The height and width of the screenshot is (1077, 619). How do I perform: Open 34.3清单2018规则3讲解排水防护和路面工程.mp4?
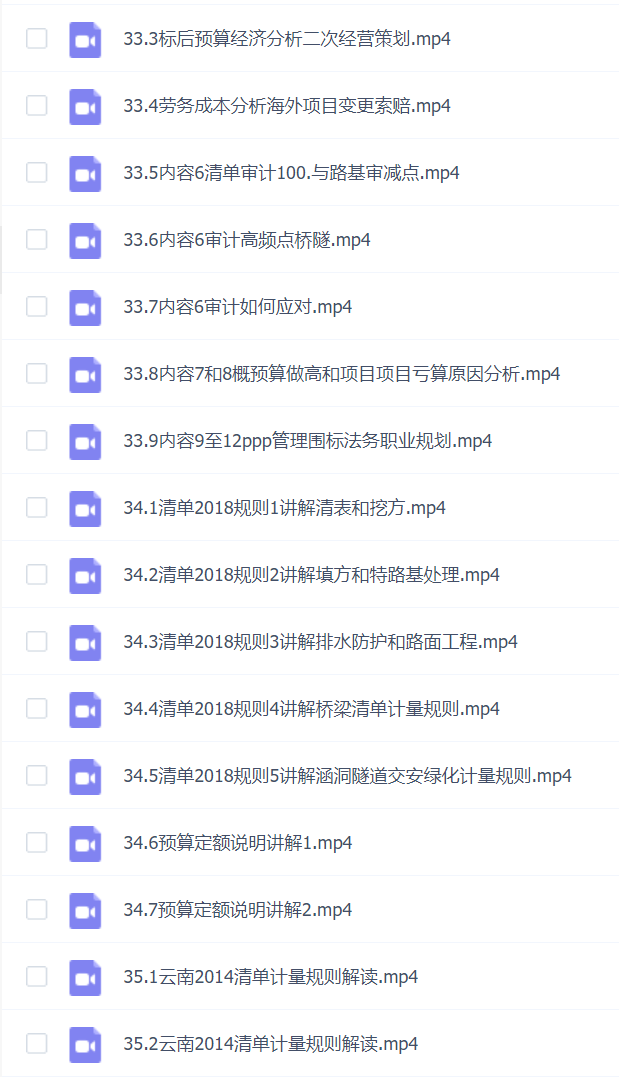pos(320,642)
